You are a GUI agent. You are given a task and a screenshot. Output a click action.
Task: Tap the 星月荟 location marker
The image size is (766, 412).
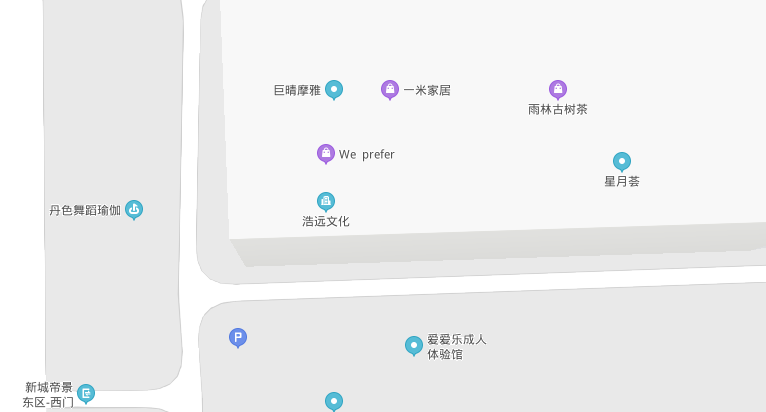(622, 161)
